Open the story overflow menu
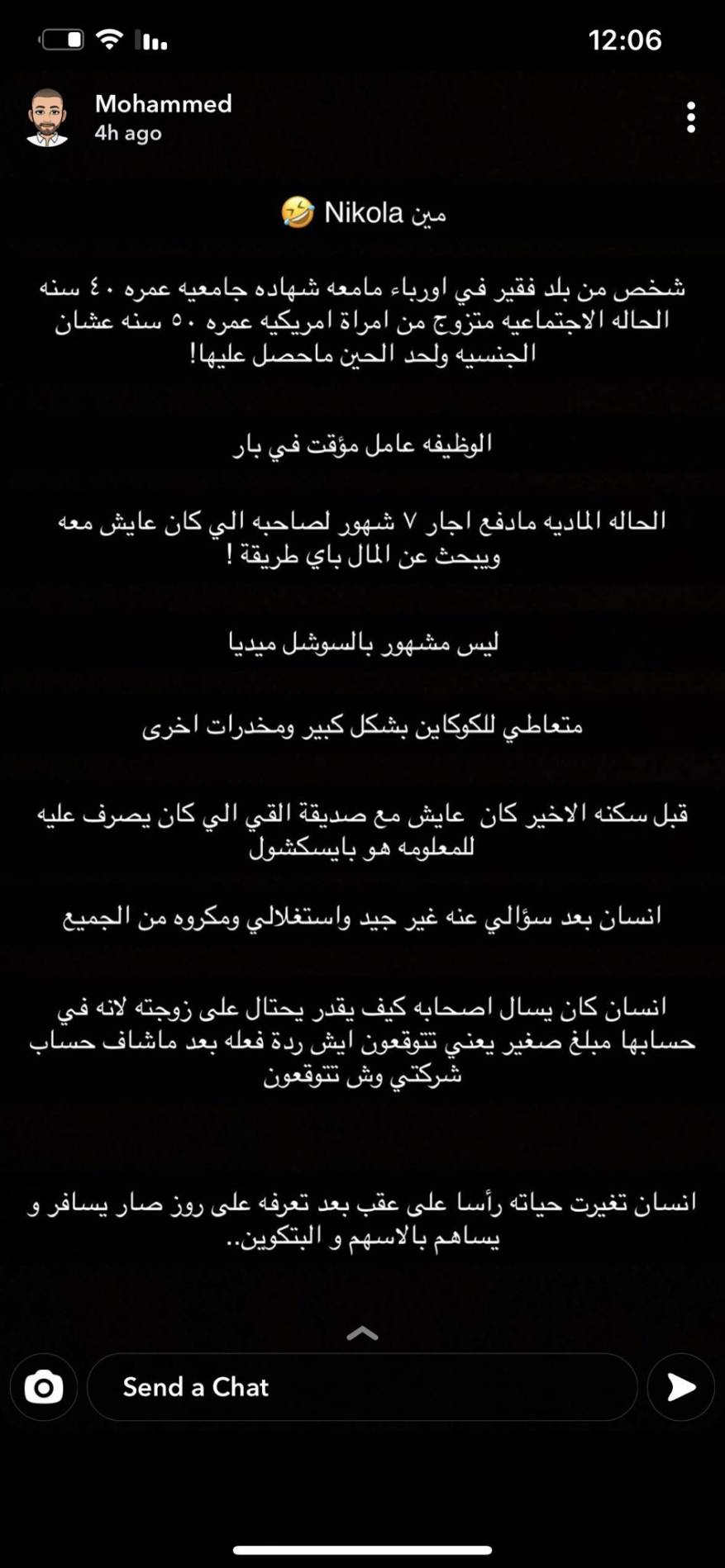The width and height of the screenshot is (725, 1568). coord(690,117)
